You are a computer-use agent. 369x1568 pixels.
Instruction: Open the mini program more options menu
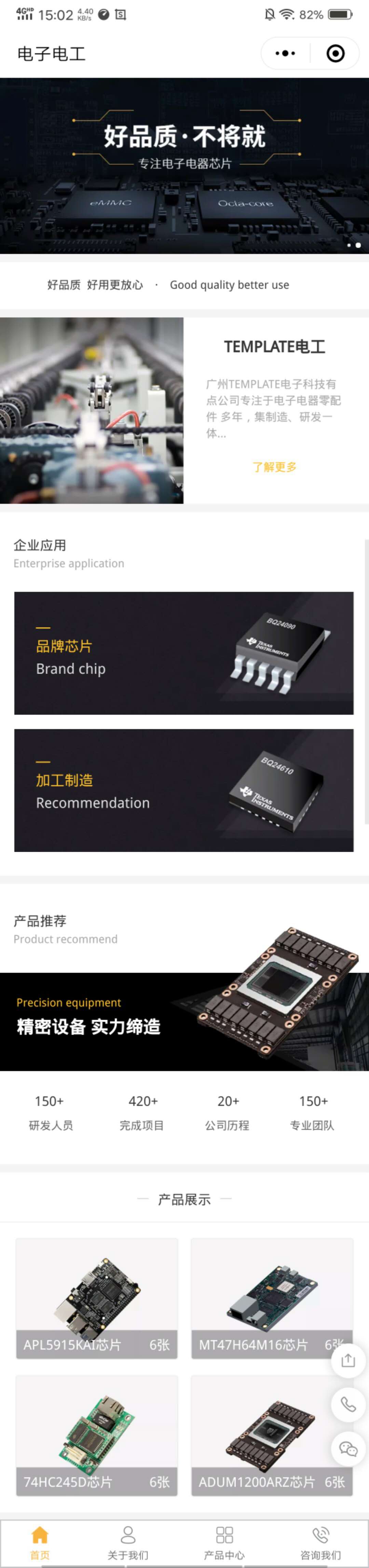(285, 54)
